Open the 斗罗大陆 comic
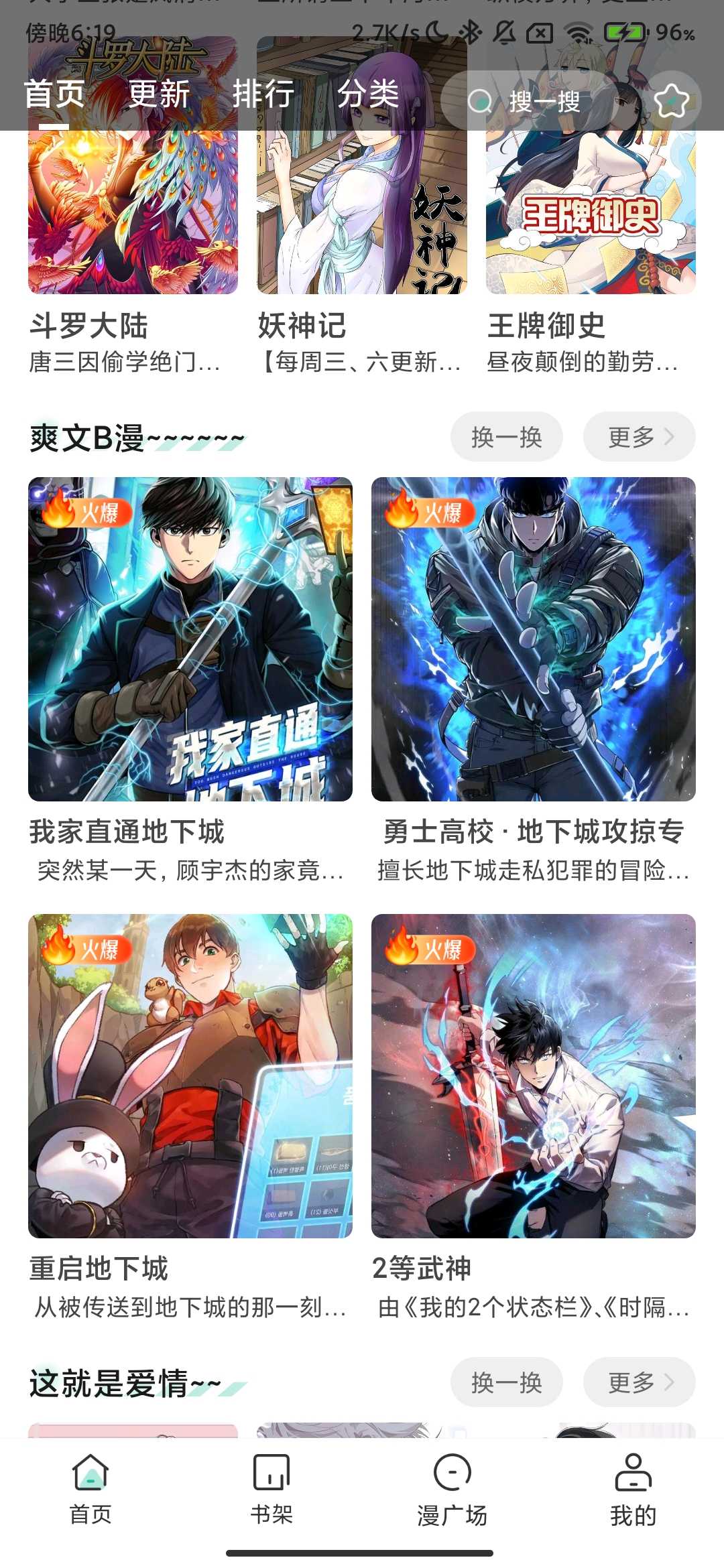This screenshot has height=1568, width=724. pos(133,201)
